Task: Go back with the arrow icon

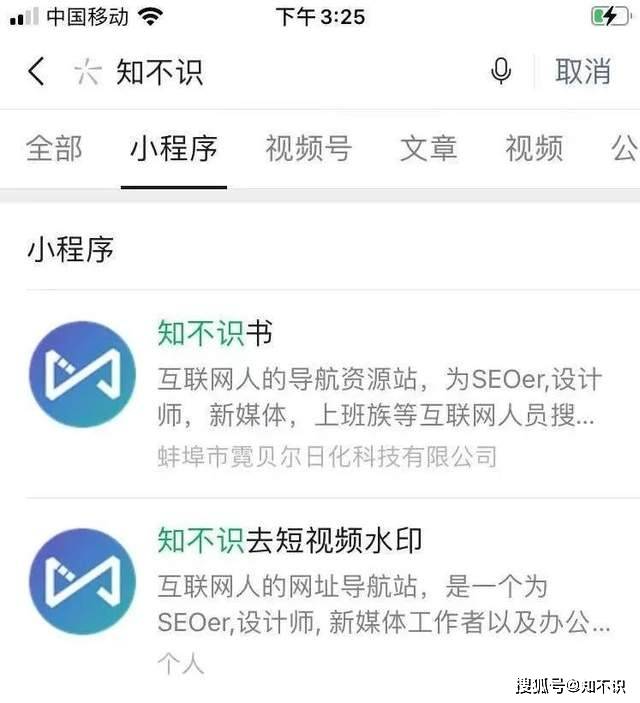Action: (36, 72)
